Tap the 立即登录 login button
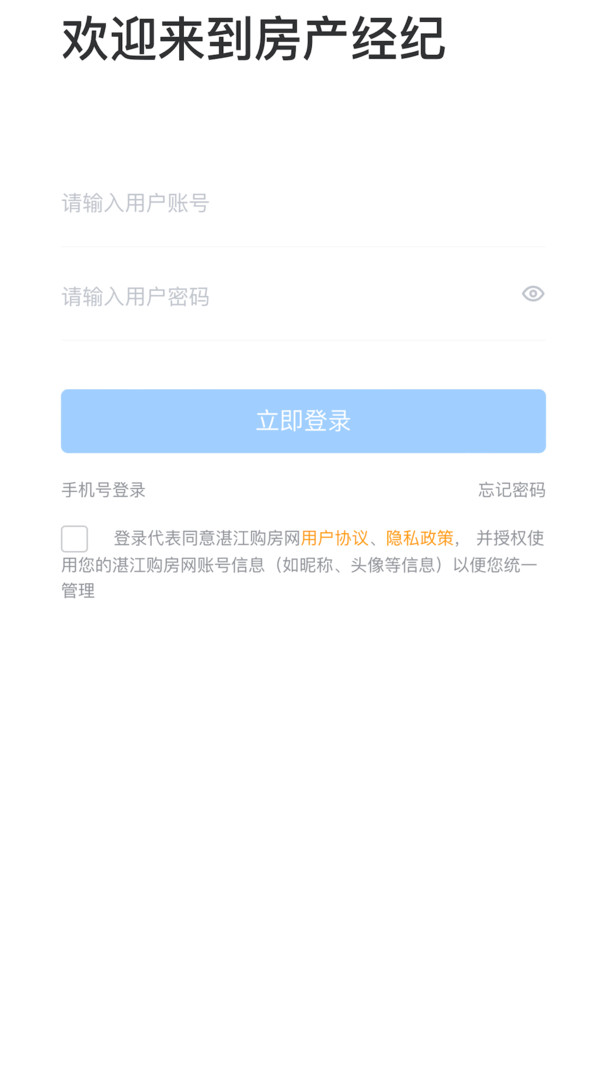Image resolution: width=607 pixels, height=1080 pixels. (303, 421)
